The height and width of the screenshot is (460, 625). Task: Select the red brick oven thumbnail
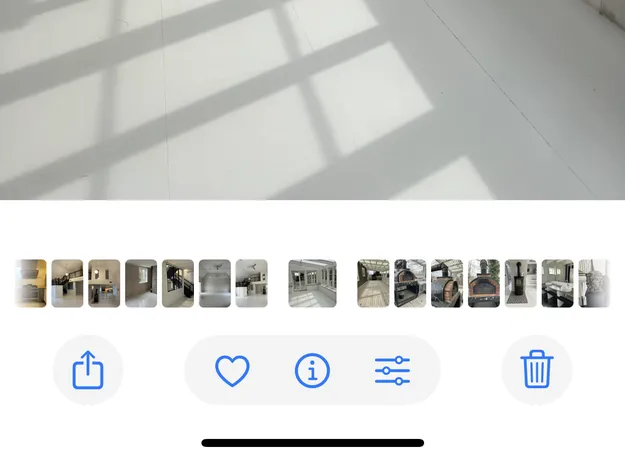click(x=484, y=283)
